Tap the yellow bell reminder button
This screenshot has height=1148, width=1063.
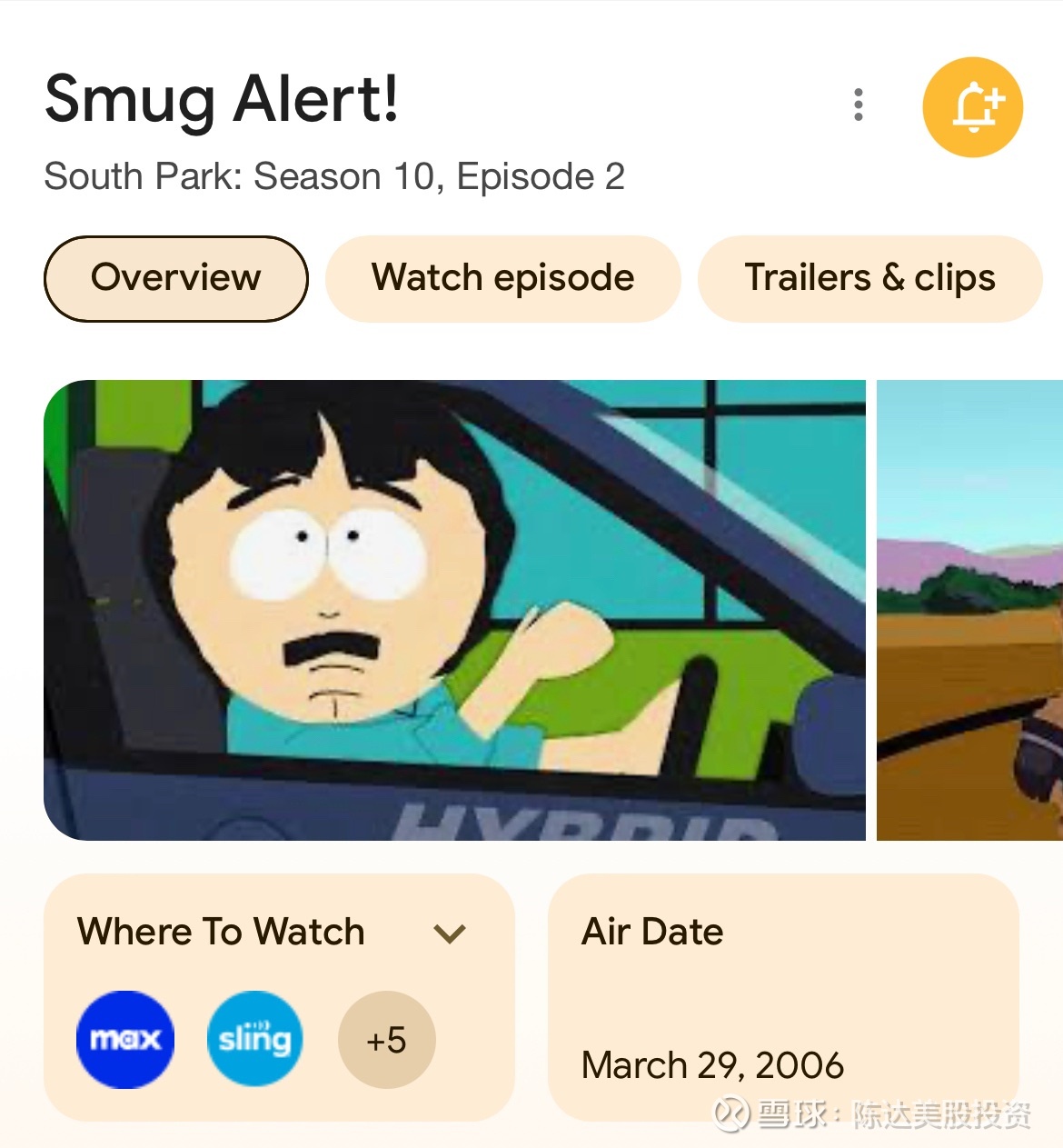pyautogui.click(x=972, y=107)
